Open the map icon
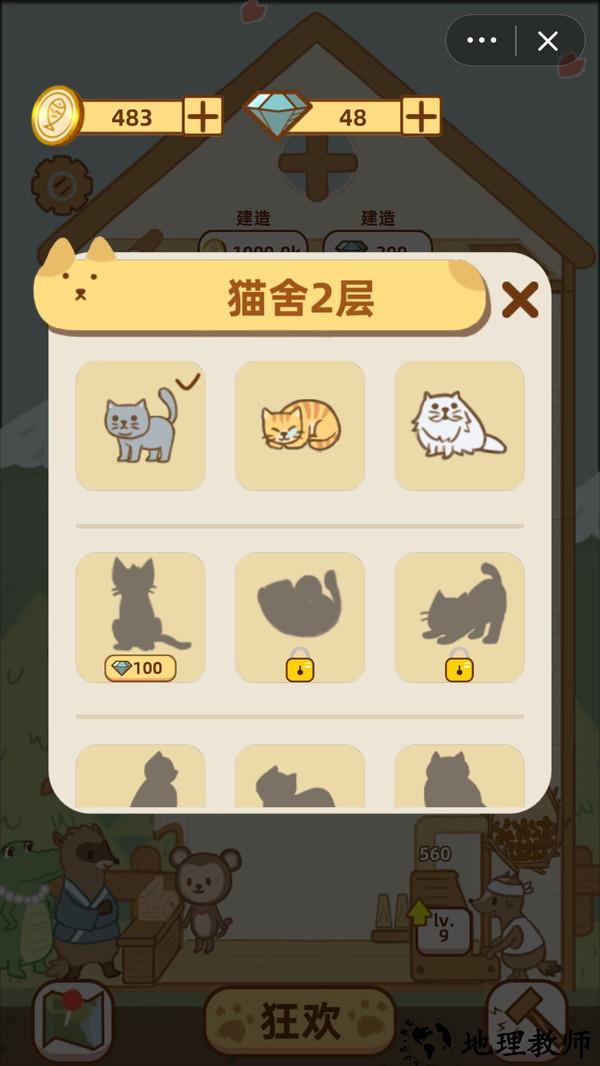The width and height of the screenshot is (600, 1066). click(x=73, y=1020)
